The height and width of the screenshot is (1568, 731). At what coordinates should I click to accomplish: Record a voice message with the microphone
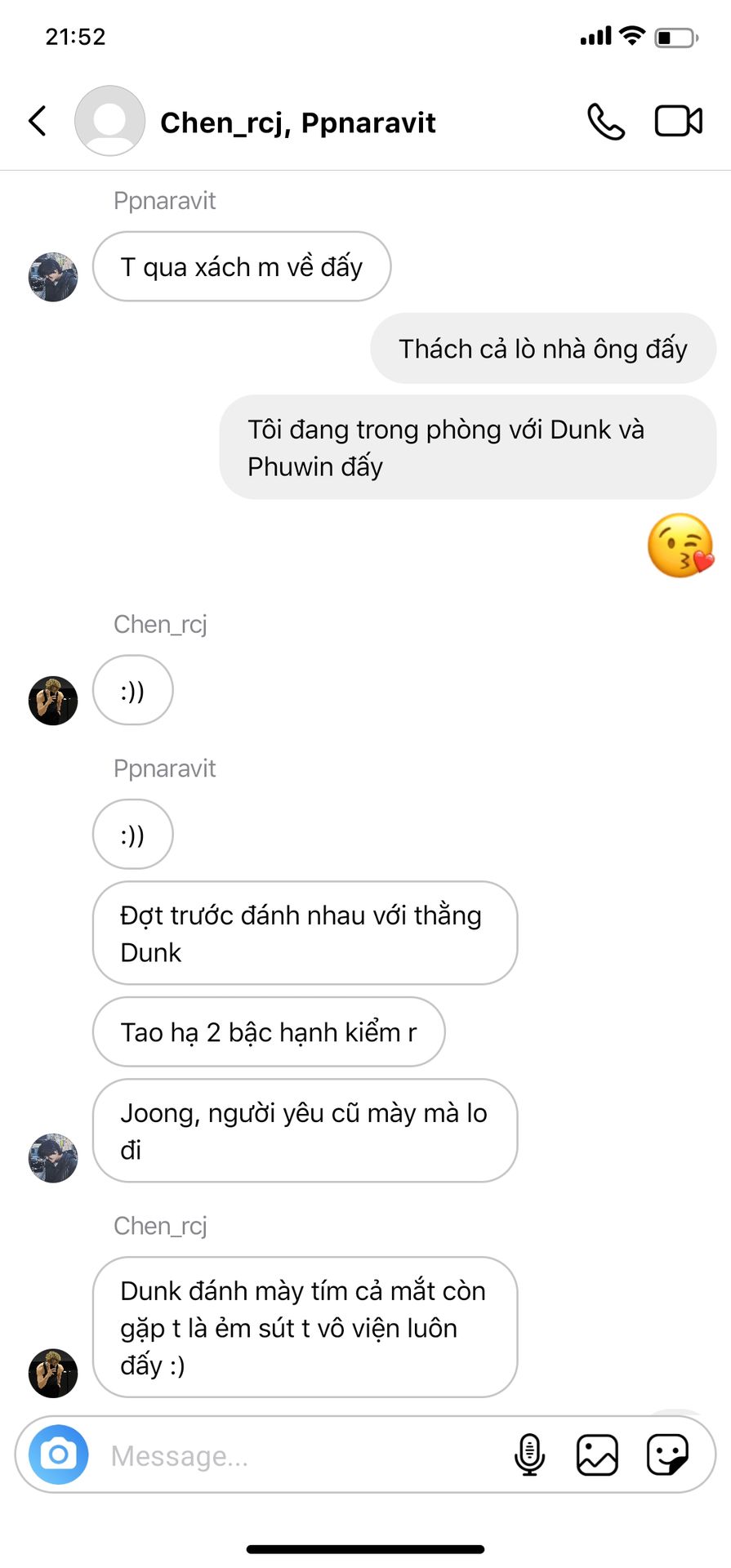[x=529, y=1454]
